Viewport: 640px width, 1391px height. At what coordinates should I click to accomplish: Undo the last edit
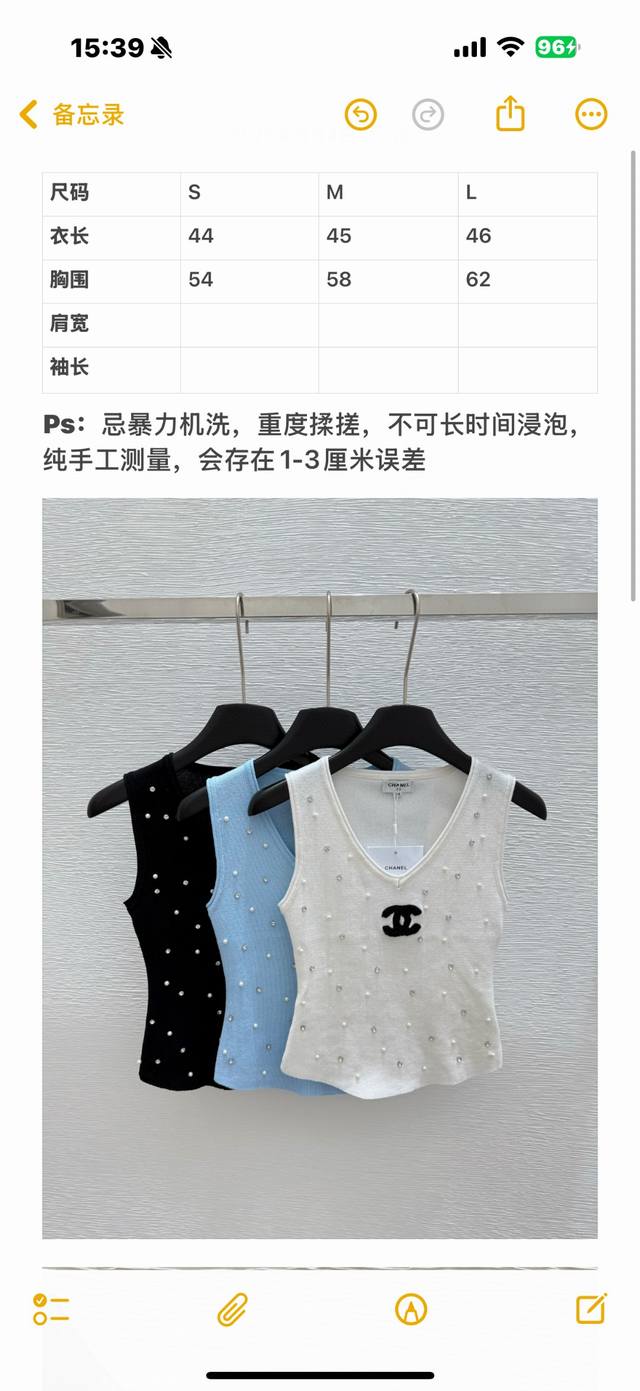(x=360, y=114)
